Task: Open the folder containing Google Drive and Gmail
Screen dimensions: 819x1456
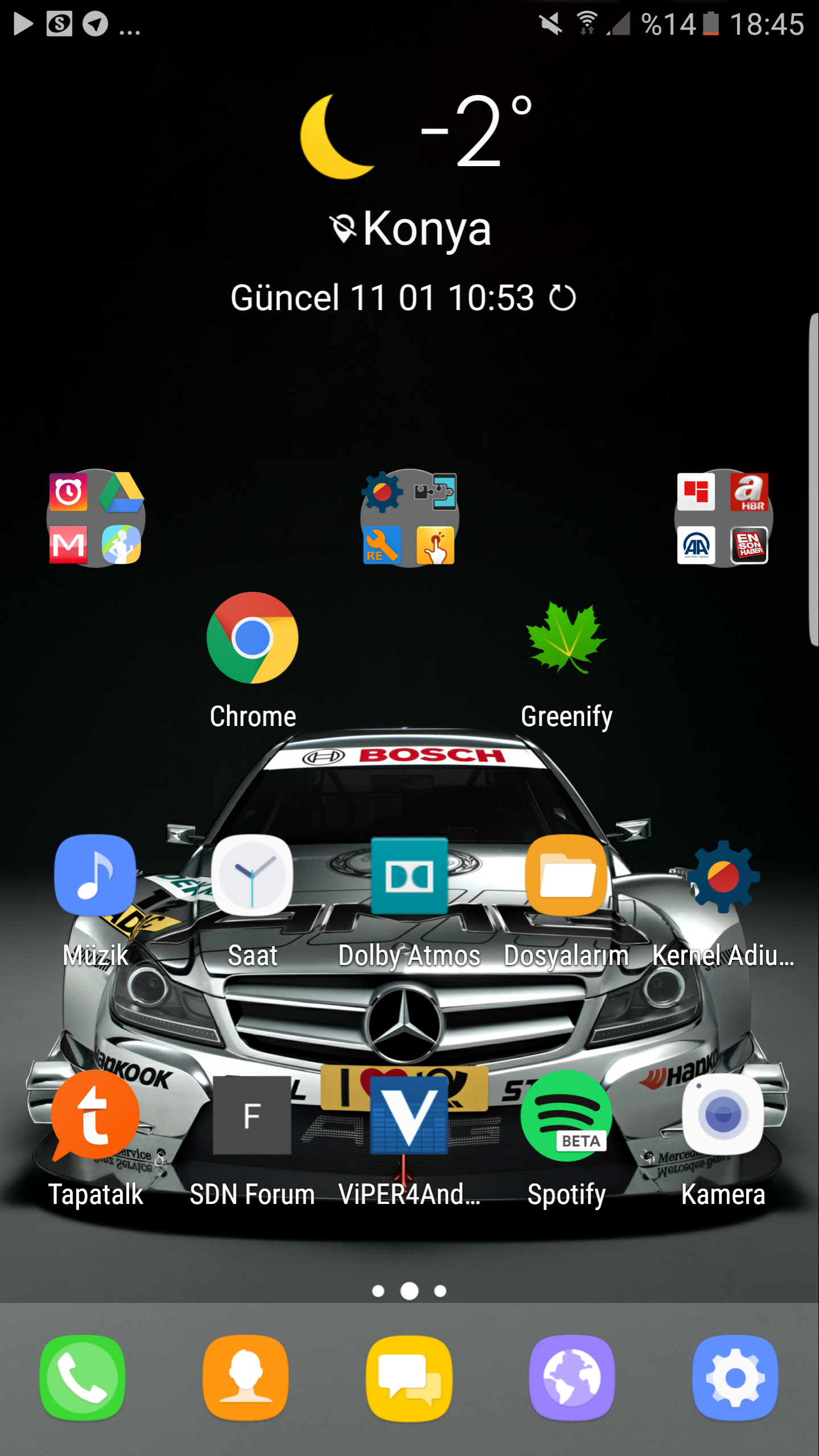Action: [96, 518]
